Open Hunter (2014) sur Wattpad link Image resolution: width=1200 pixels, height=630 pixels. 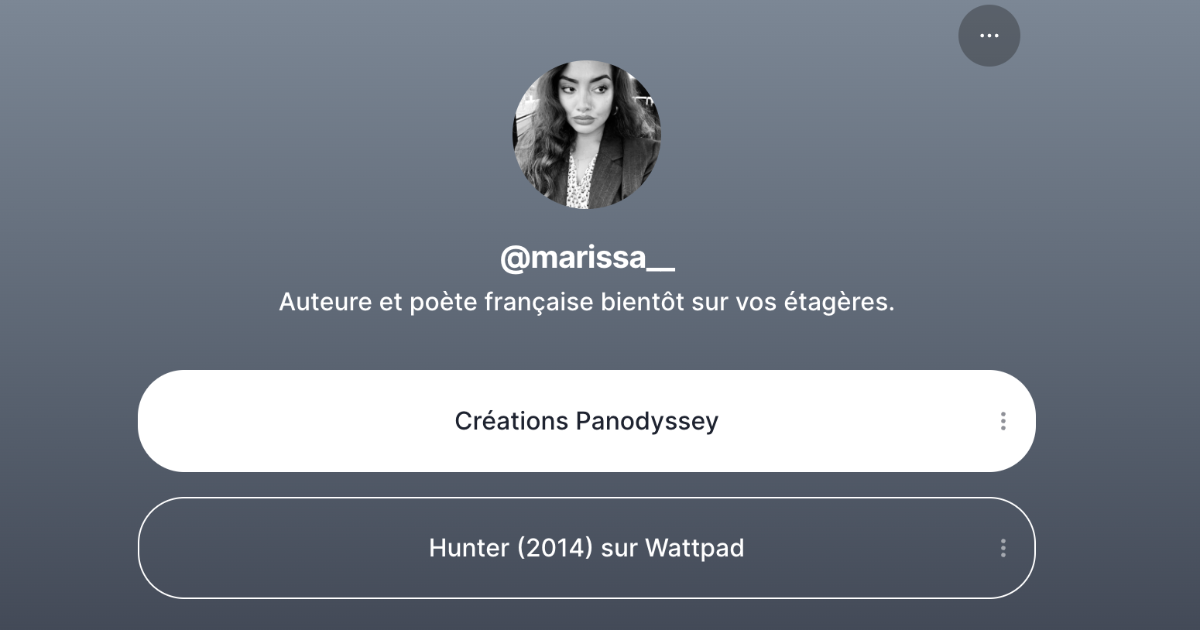click(586, 548)
